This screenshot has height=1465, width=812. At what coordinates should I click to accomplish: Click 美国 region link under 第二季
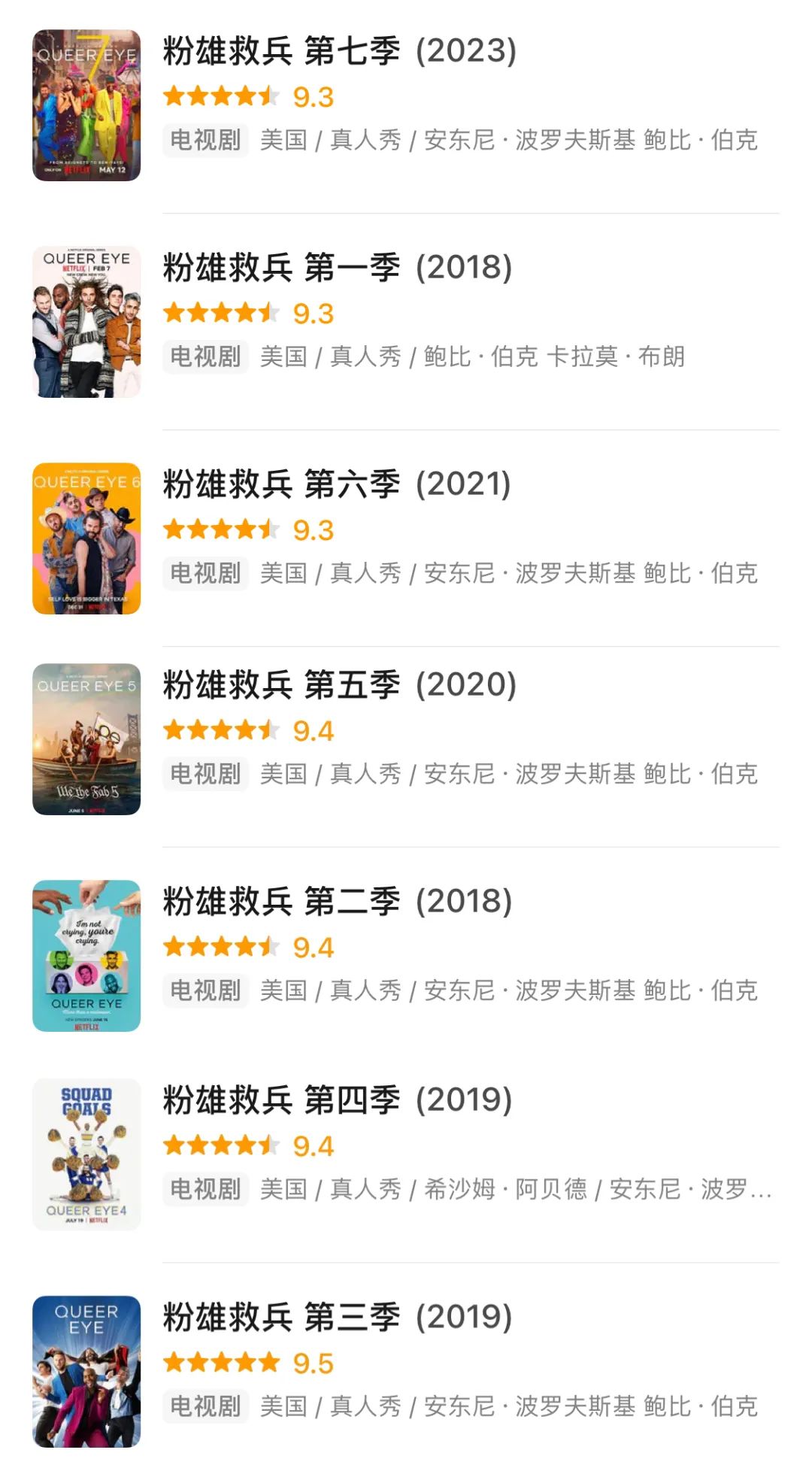click(283, 991)
